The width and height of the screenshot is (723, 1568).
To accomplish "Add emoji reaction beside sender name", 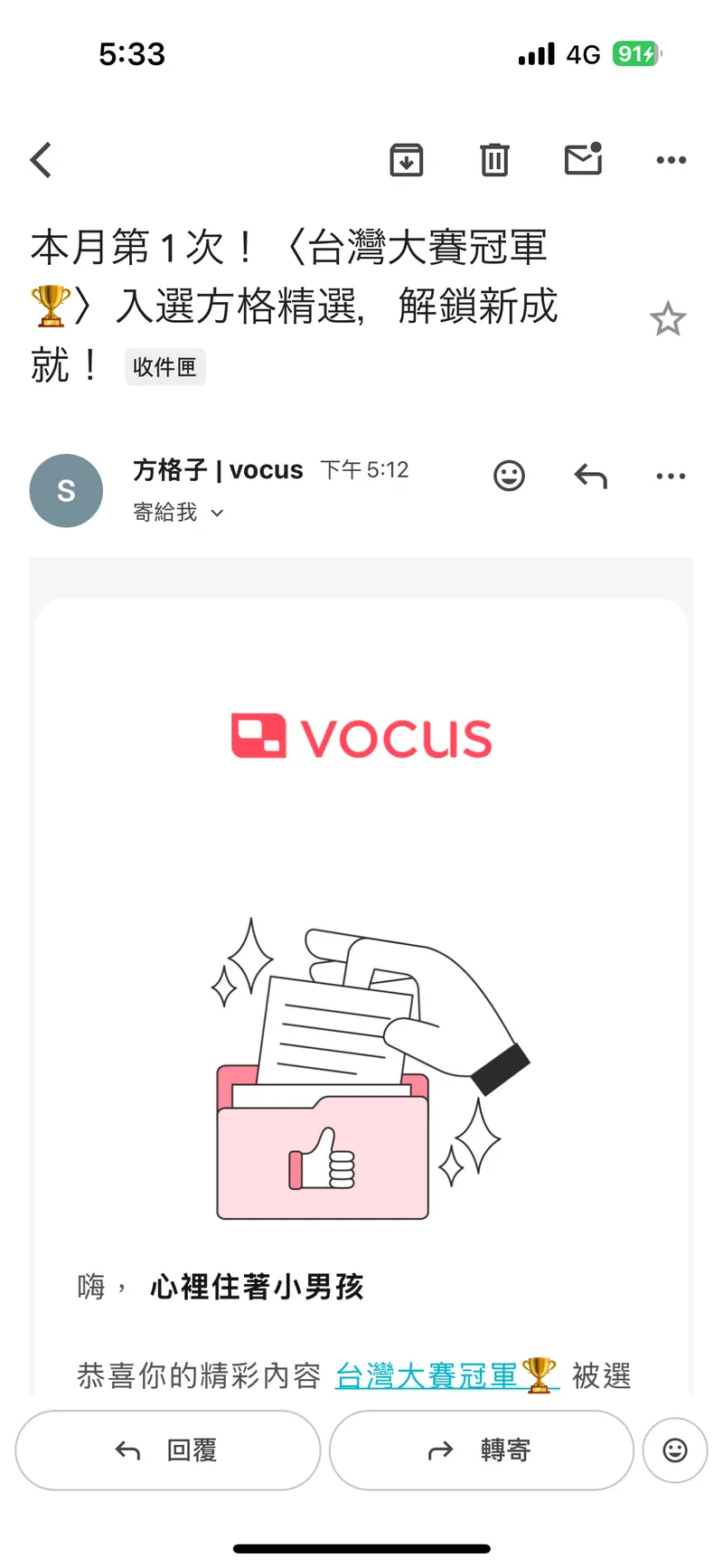I will pyautogui.click(x=509, y=476).
